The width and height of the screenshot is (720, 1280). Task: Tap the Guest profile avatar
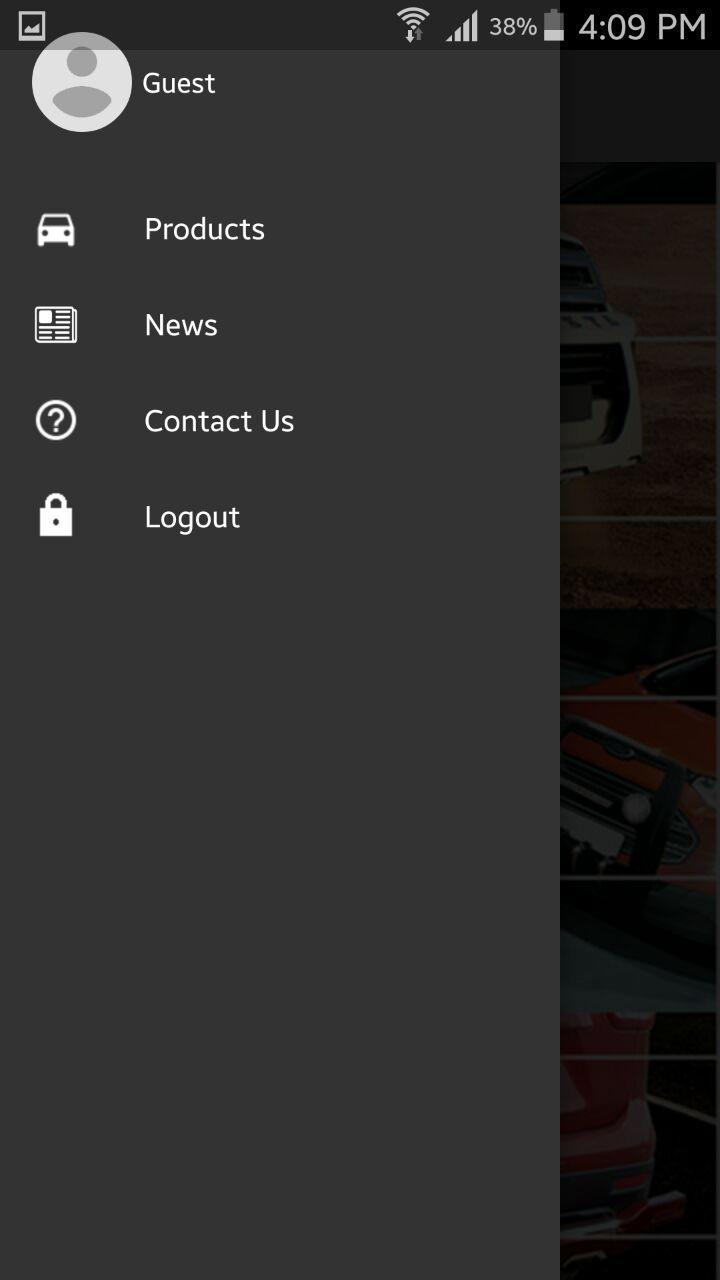[81, 82]
